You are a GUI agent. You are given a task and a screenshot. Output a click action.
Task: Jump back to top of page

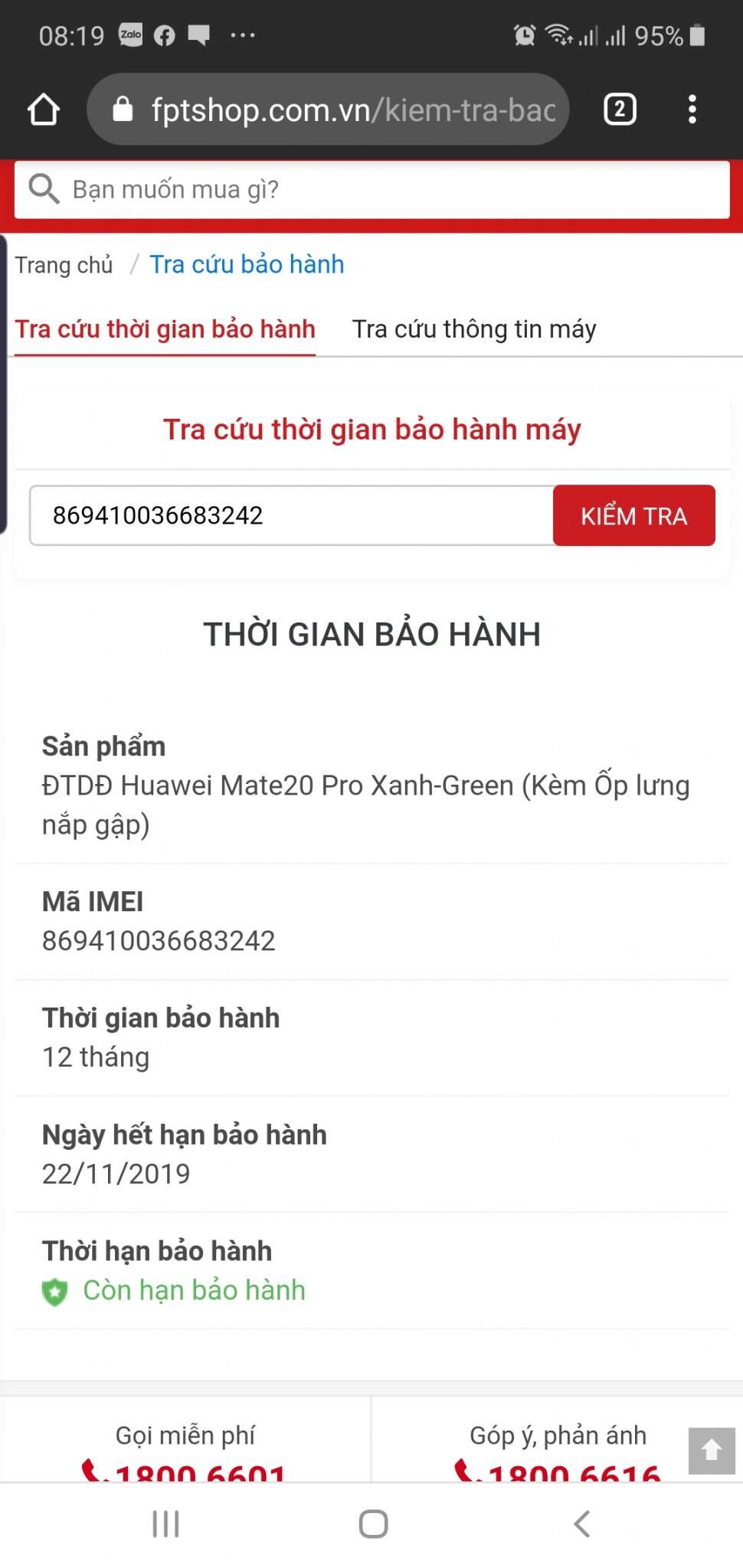(x=711, y=1450)
